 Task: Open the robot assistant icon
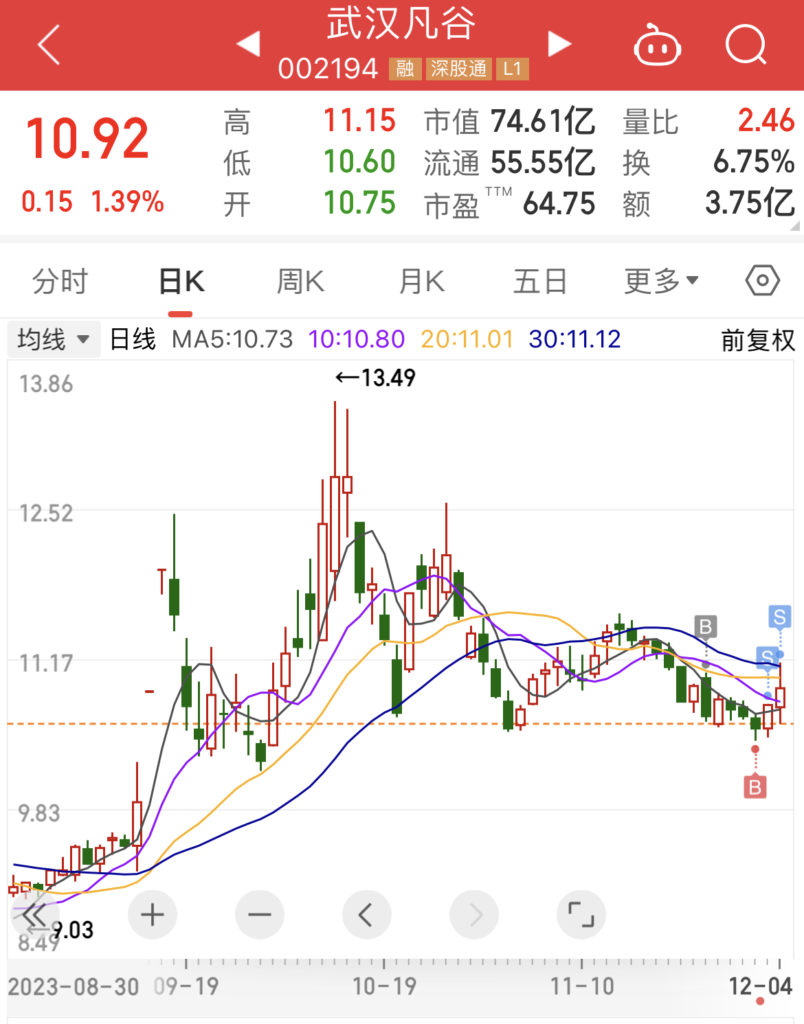point(657,45)
